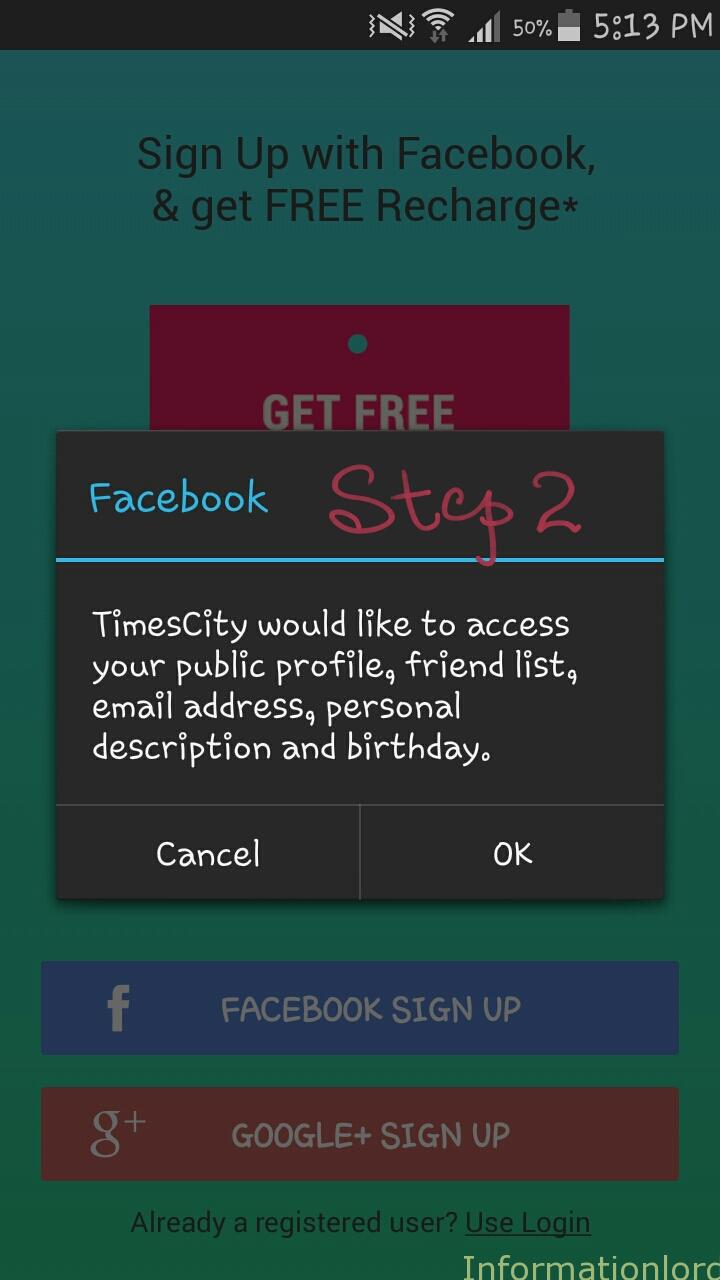Screen dimensions: 720x1280
Task: Choose Facebook Sign Up
Action: (x=360, y=1008)
